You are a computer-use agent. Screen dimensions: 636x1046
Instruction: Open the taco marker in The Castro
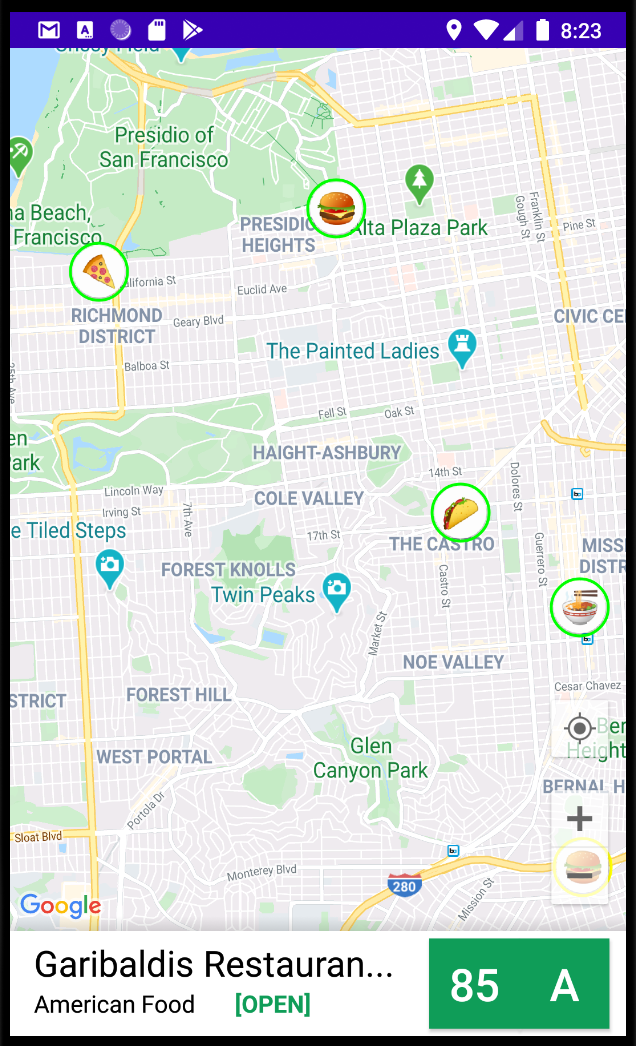(460, 513)
